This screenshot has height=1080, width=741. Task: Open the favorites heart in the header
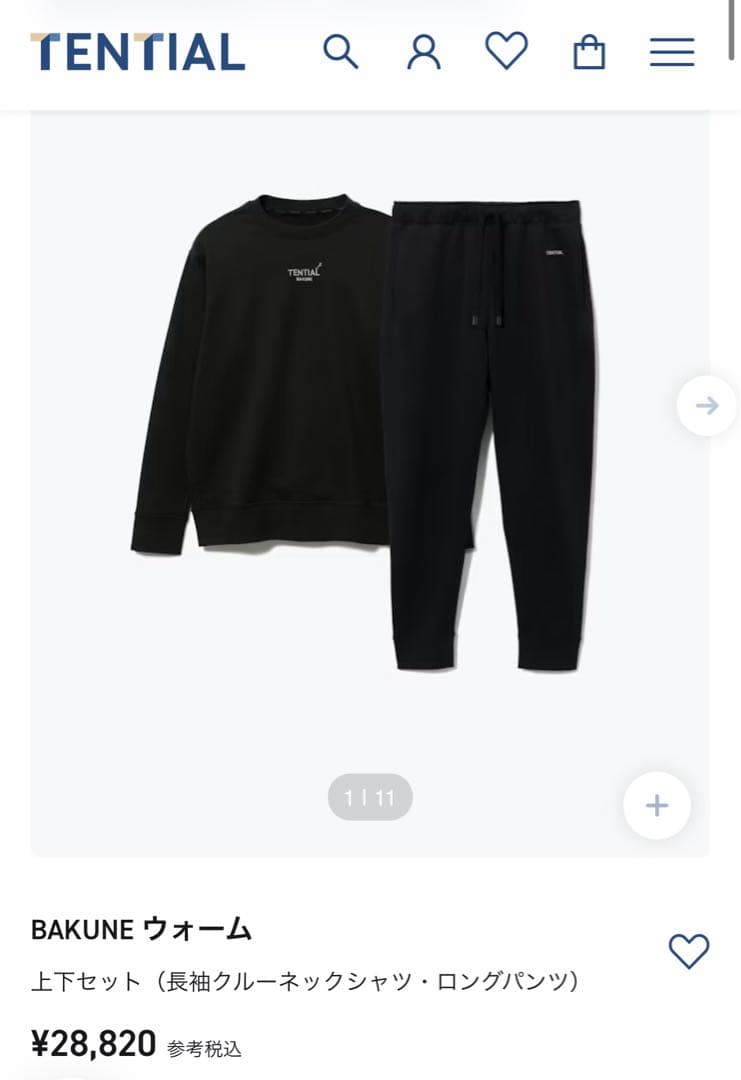[507, 51]
